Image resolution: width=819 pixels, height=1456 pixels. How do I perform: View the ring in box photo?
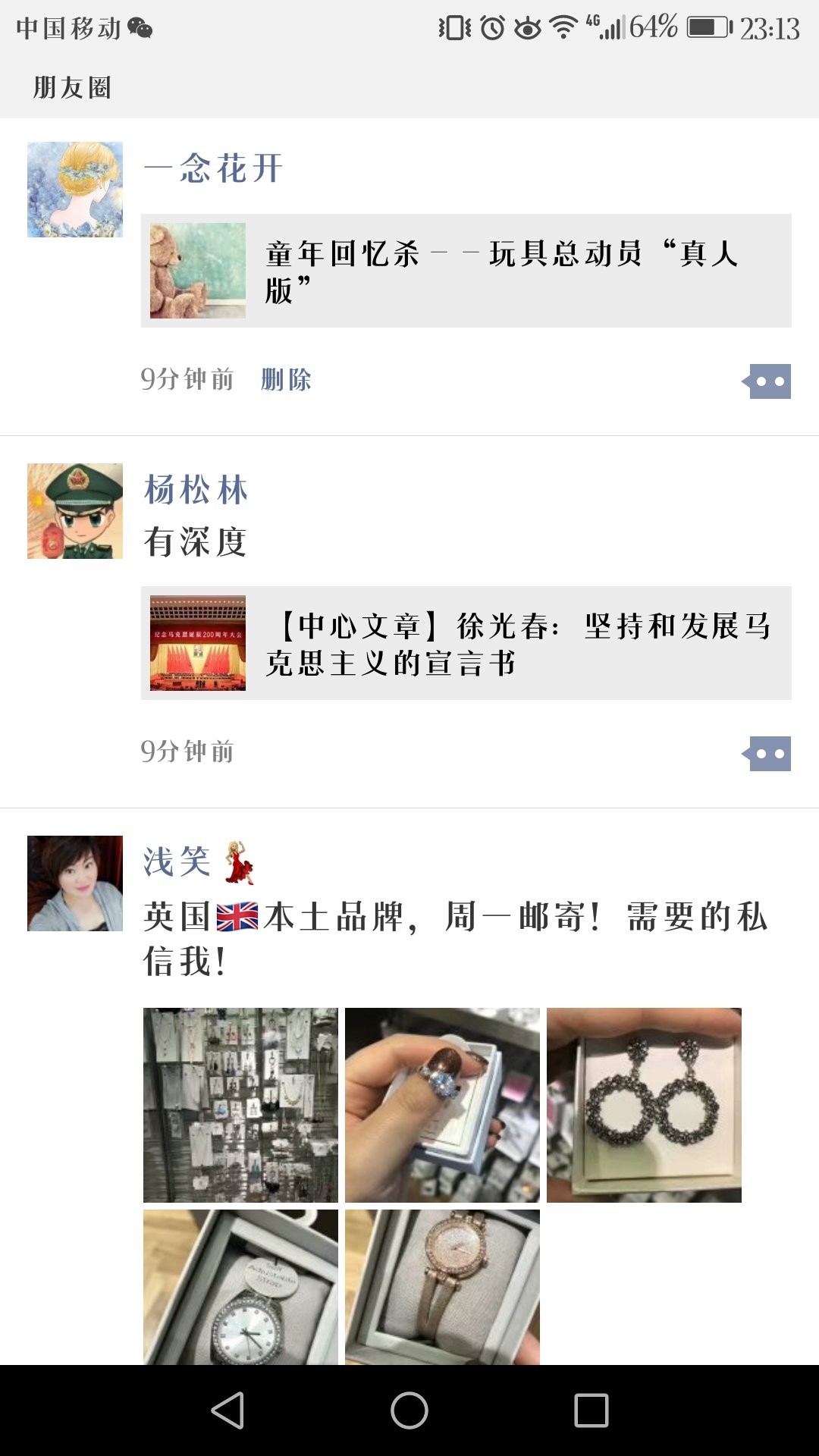(442, 1105)
